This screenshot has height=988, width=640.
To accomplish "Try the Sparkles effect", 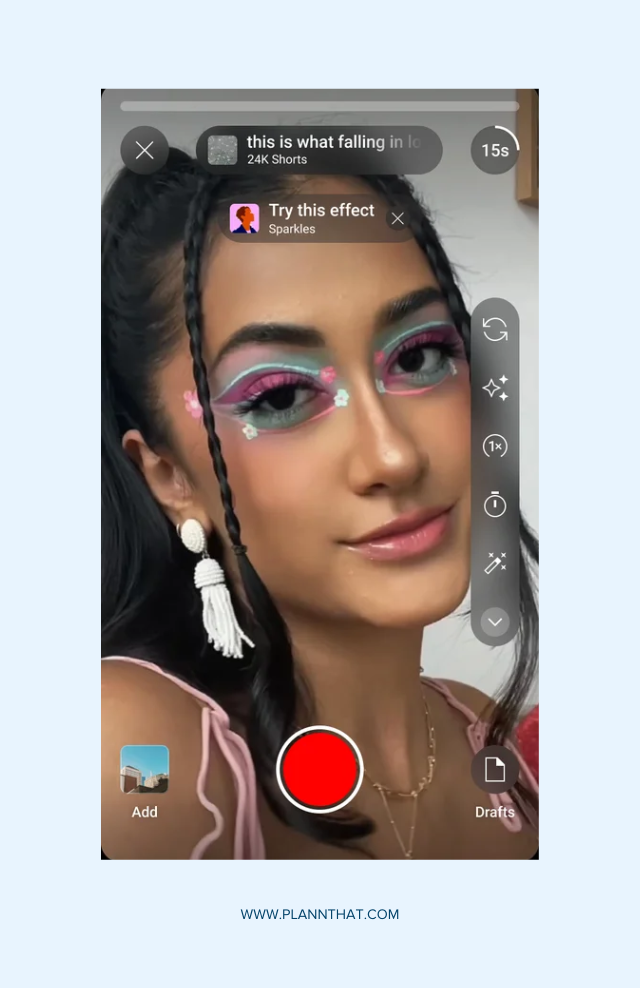I will (x=305, y=218).
